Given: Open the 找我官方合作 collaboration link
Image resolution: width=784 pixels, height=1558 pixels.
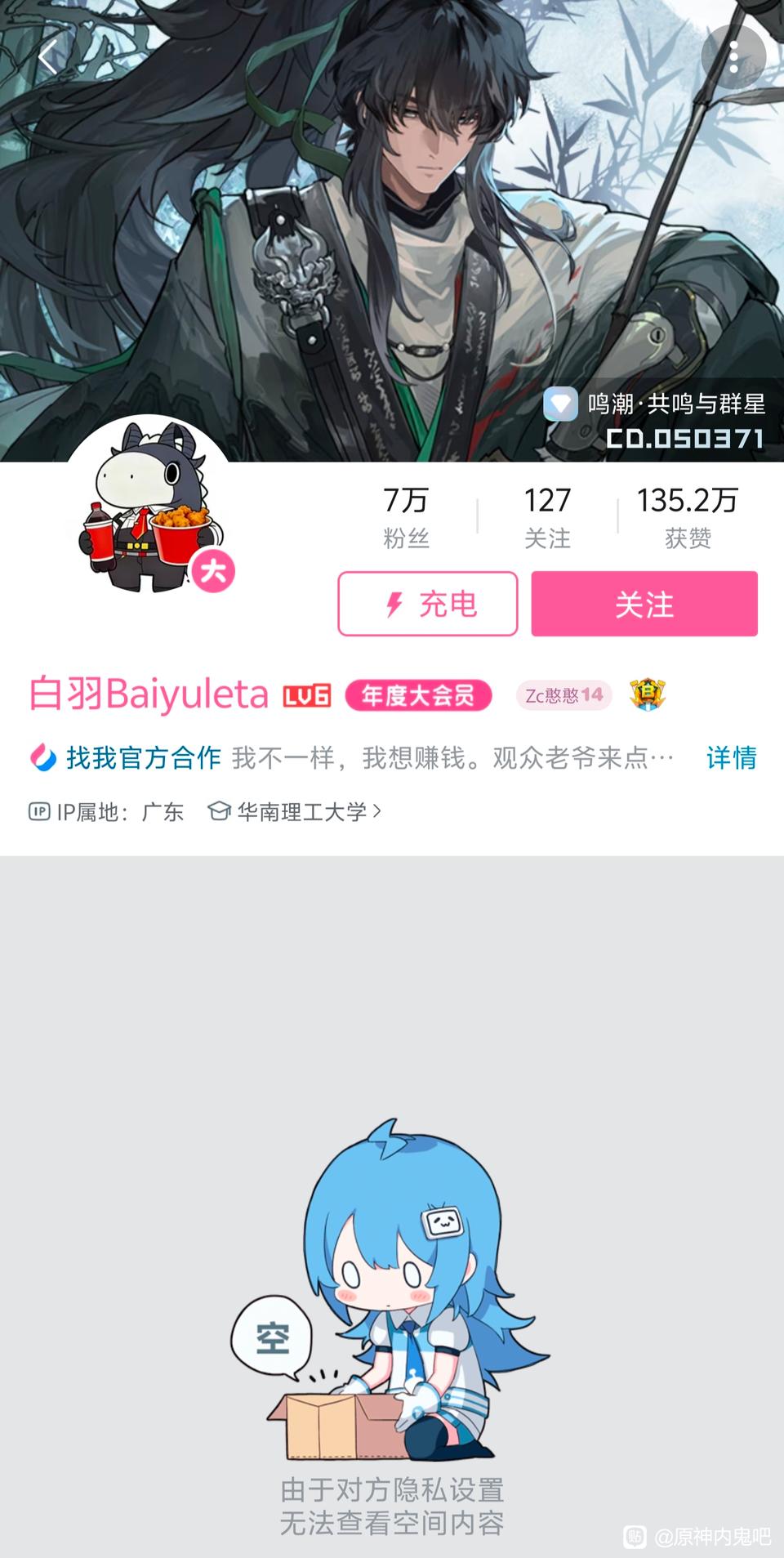Looking at the screenshot, I should pos(143,757).
